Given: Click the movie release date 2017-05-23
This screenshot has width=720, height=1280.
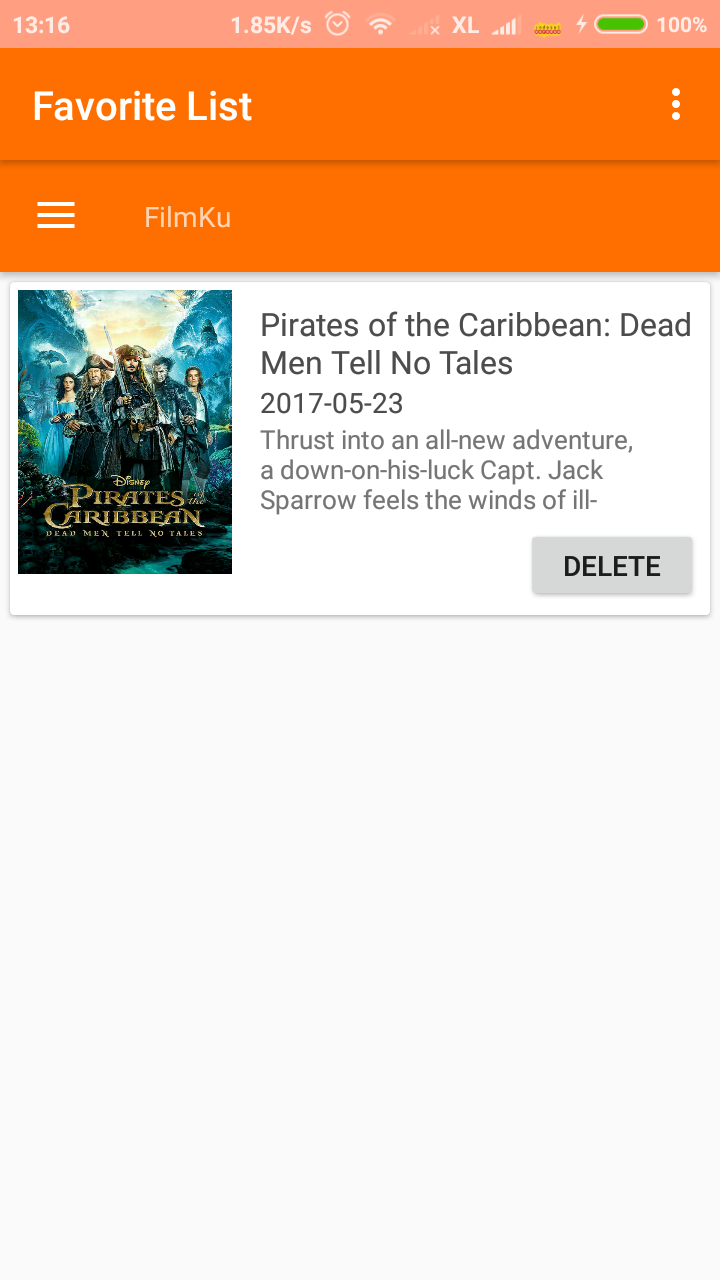Looking at the screenshot, I should point(331,404).
